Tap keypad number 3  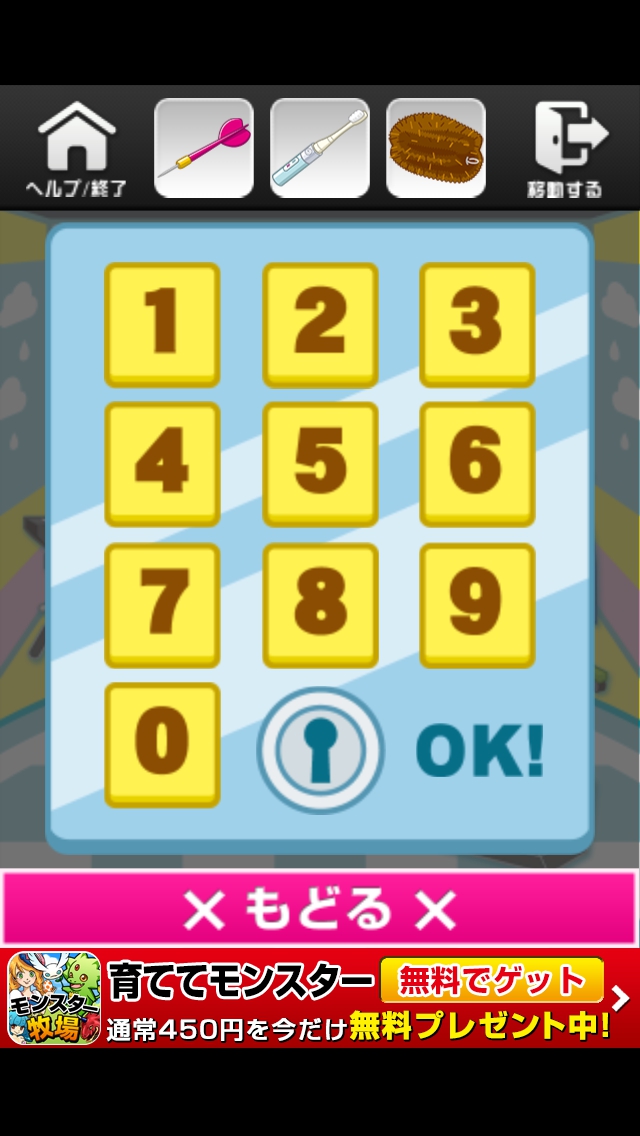click(477, 324)
